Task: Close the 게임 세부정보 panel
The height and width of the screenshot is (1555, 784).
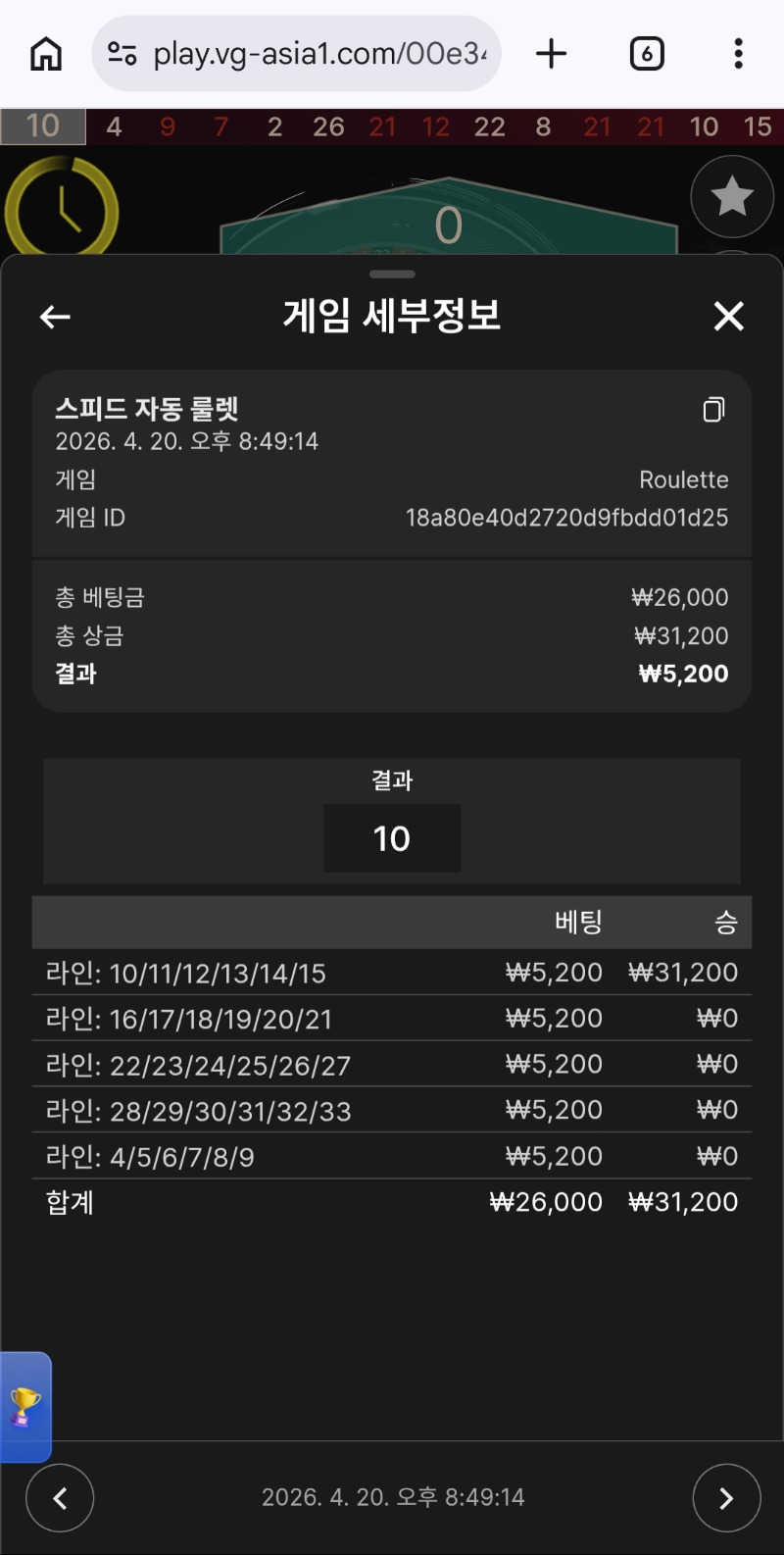Action: [x=728, y=317]
